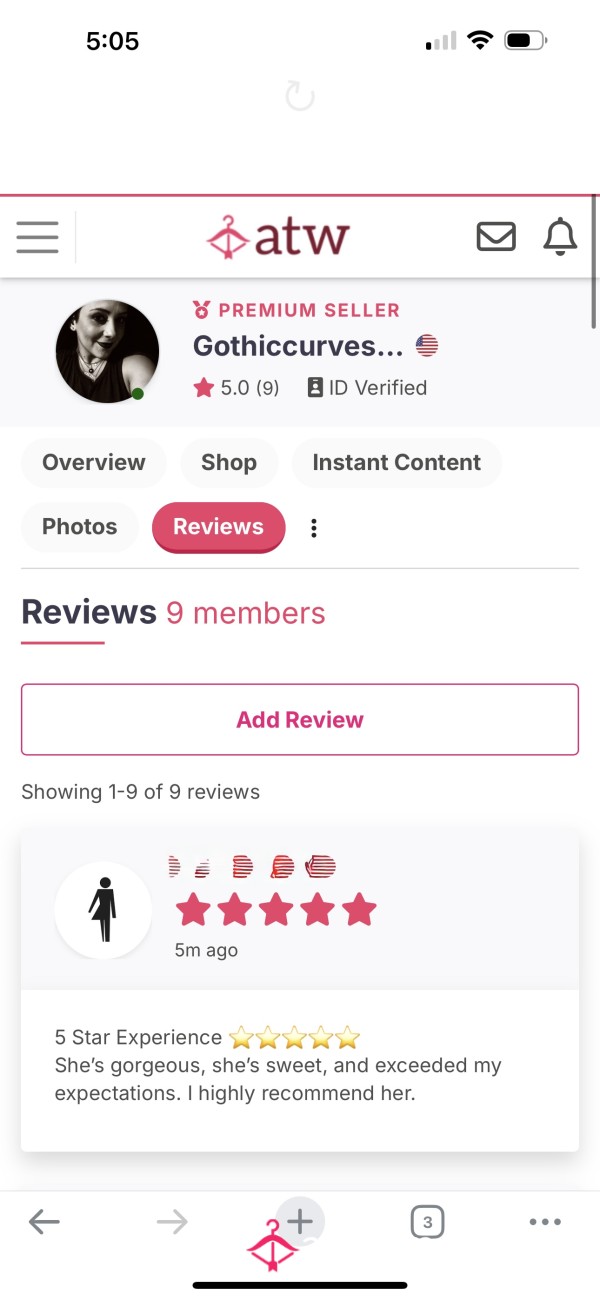The height and width of the screenshot is (1300, 600).
Task: Switch to the Shop tab
Action: [229, 463]
